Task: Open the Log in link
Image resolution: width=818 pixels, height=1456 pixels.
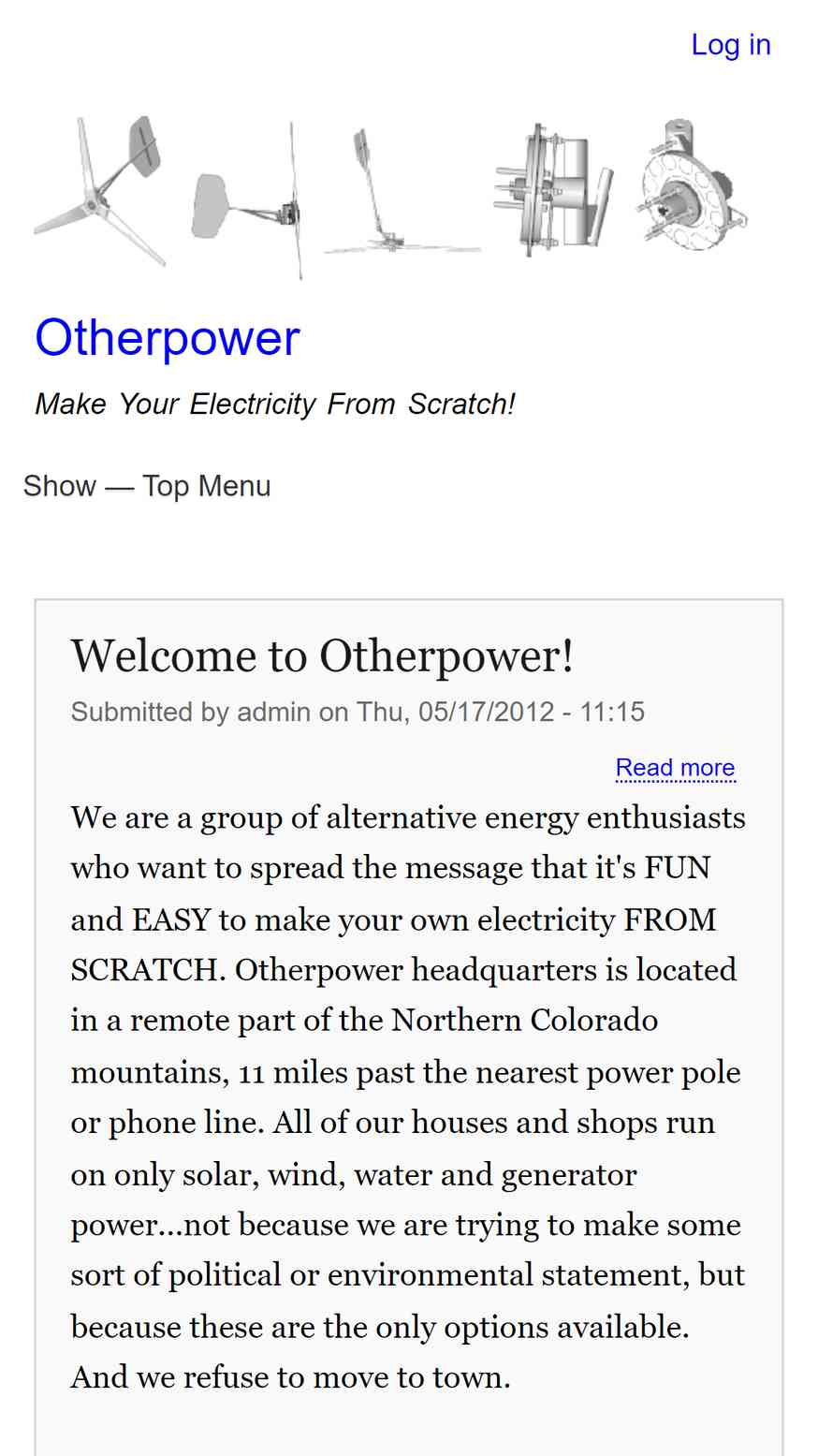Action: (730, 45)
